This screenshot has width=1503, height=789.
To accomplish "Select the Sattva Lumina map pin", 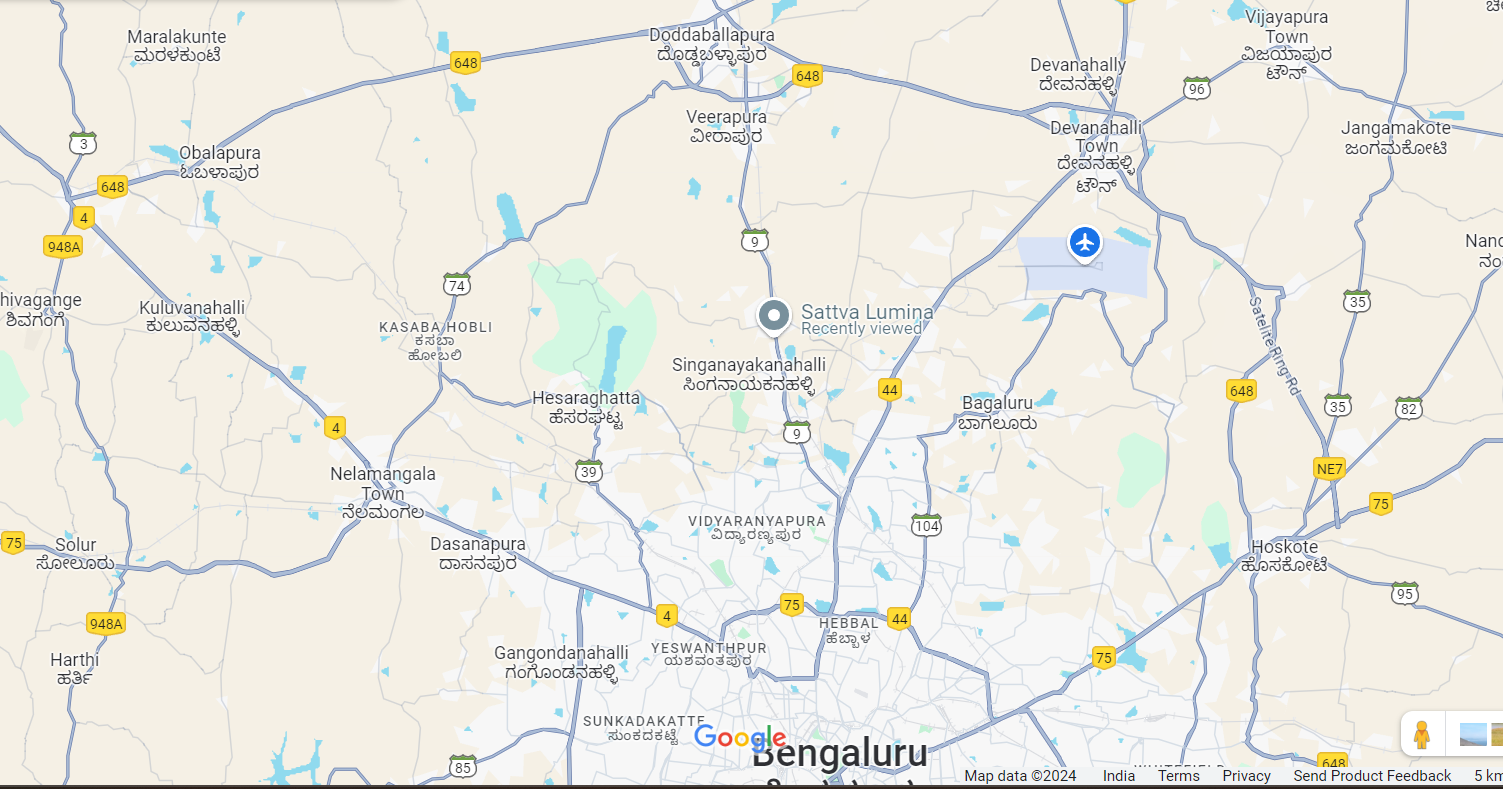I will click(x=773, y=315).
